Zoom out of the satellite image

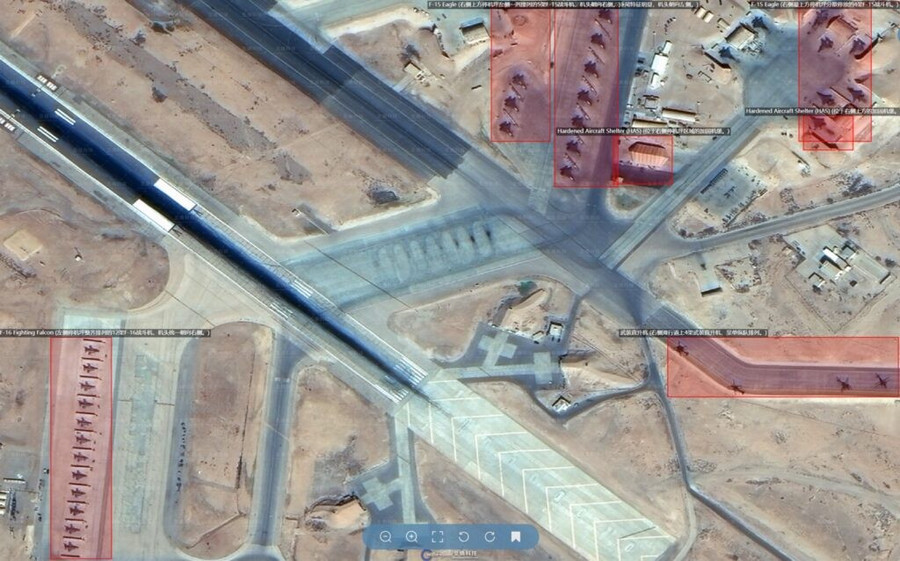coord(386,537)
